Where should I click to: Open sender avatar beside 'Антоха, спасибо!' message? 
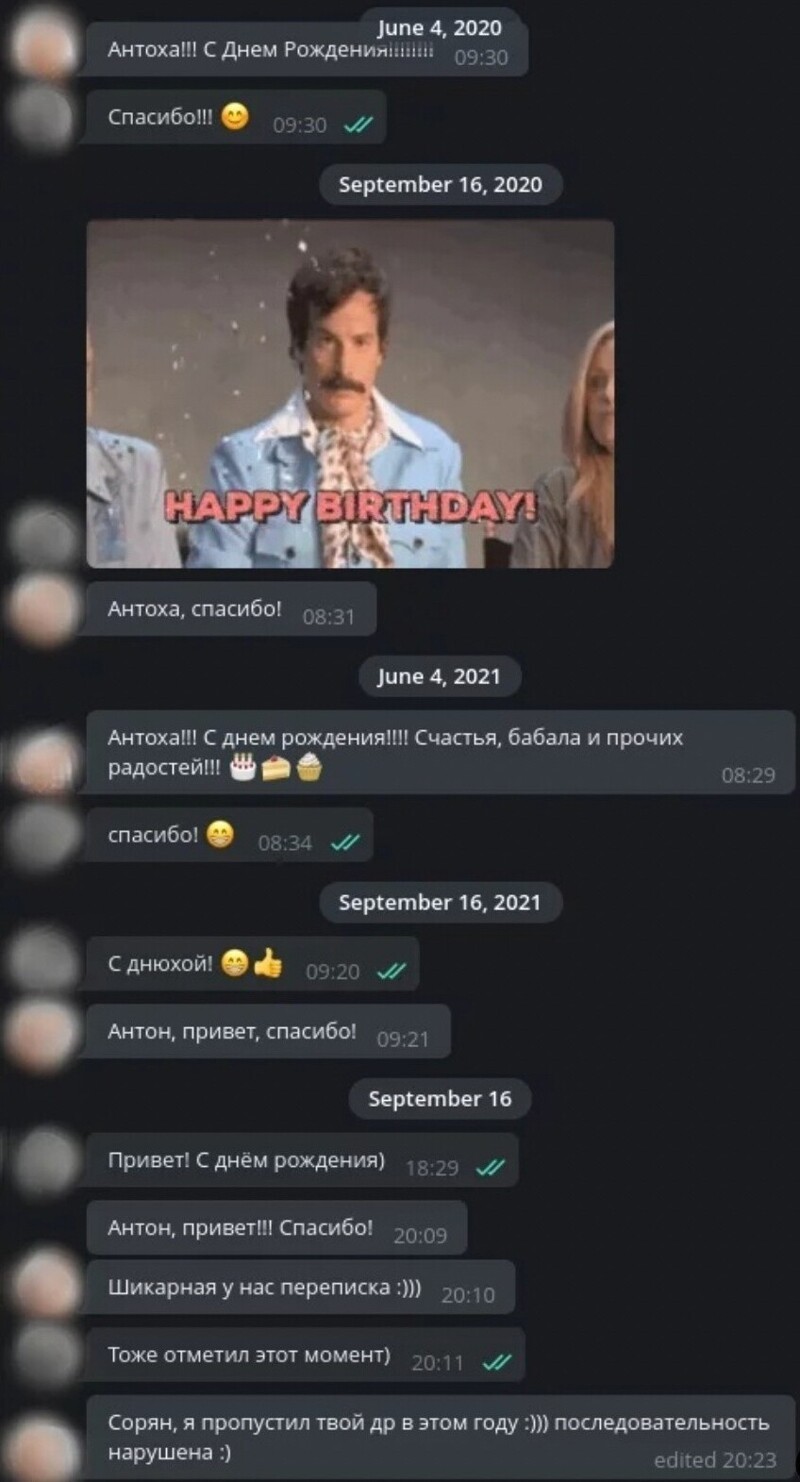pyautogui.click(x=42, y=608)
